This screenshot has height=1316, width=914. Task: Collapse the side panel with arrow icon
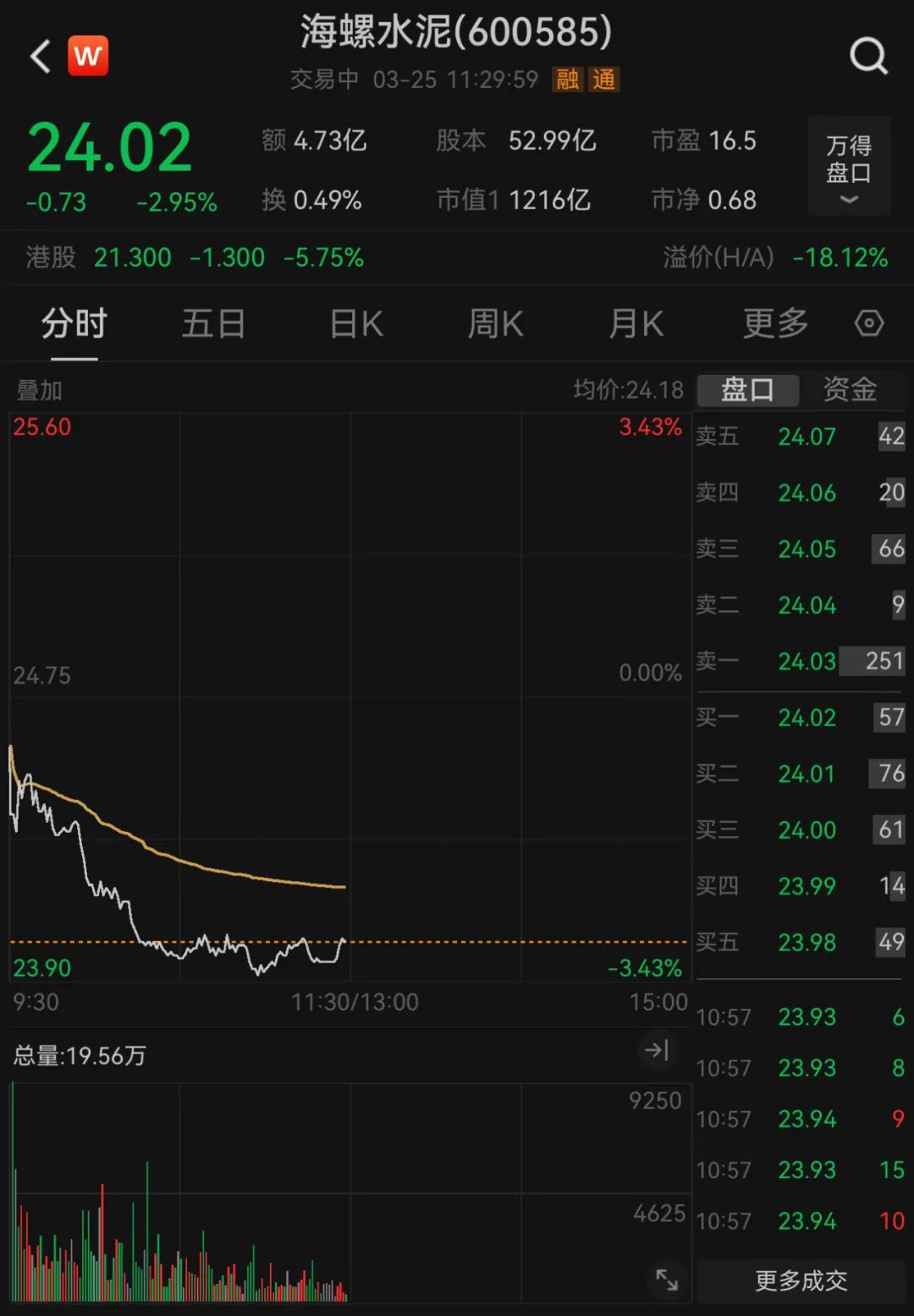[657, 1051]
